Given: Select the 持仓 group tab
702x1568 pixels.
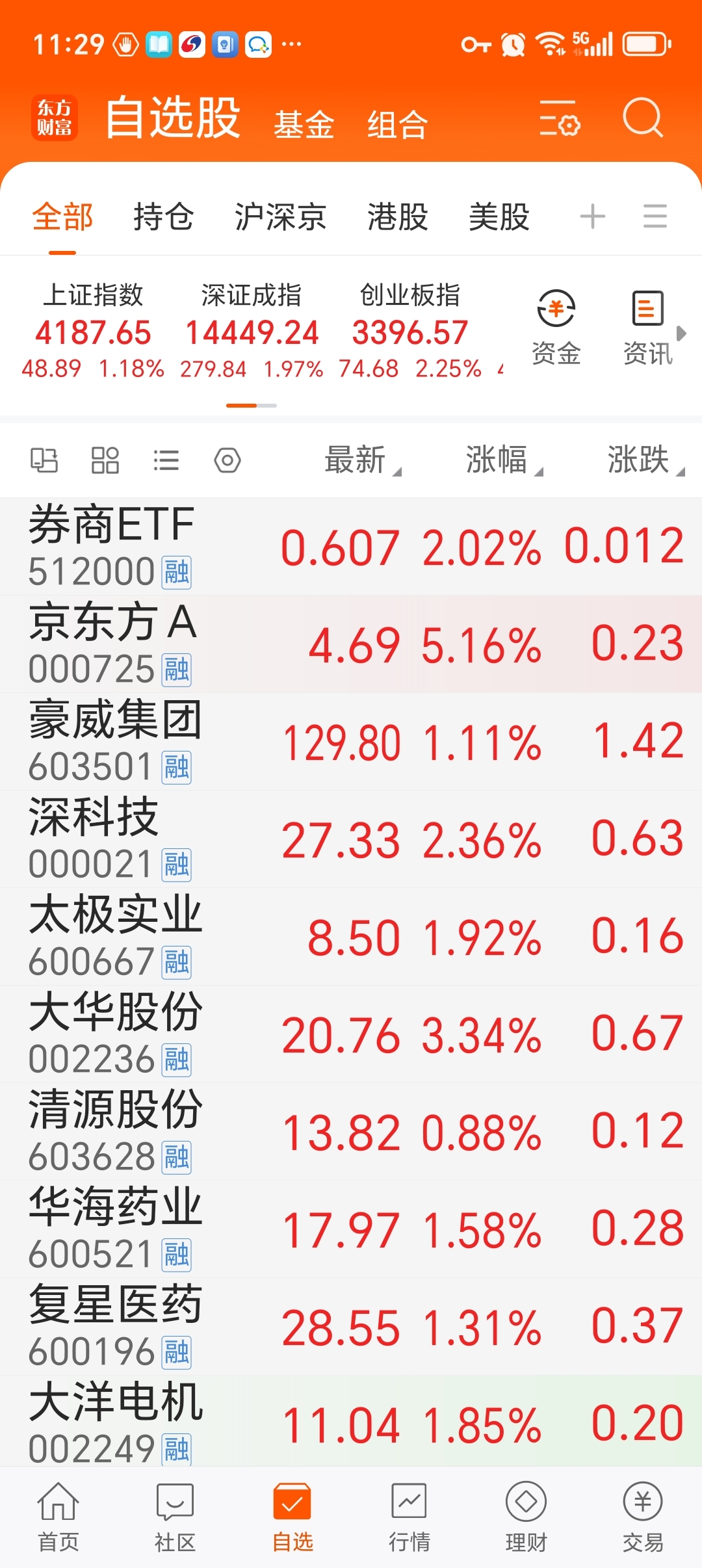Looking at the screenshot, I should tap(163, 216).
